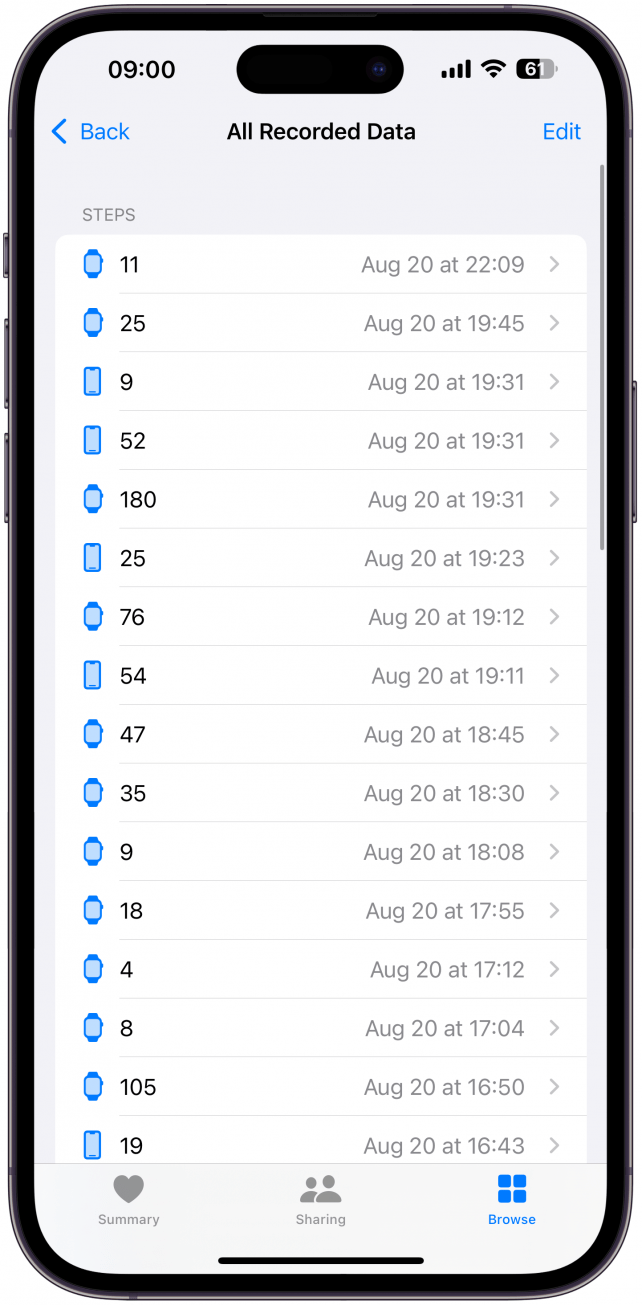View the 18 steps entry at 17:55
The height and width of the screenshot is (1305, 642).
(x=320, y=911)
